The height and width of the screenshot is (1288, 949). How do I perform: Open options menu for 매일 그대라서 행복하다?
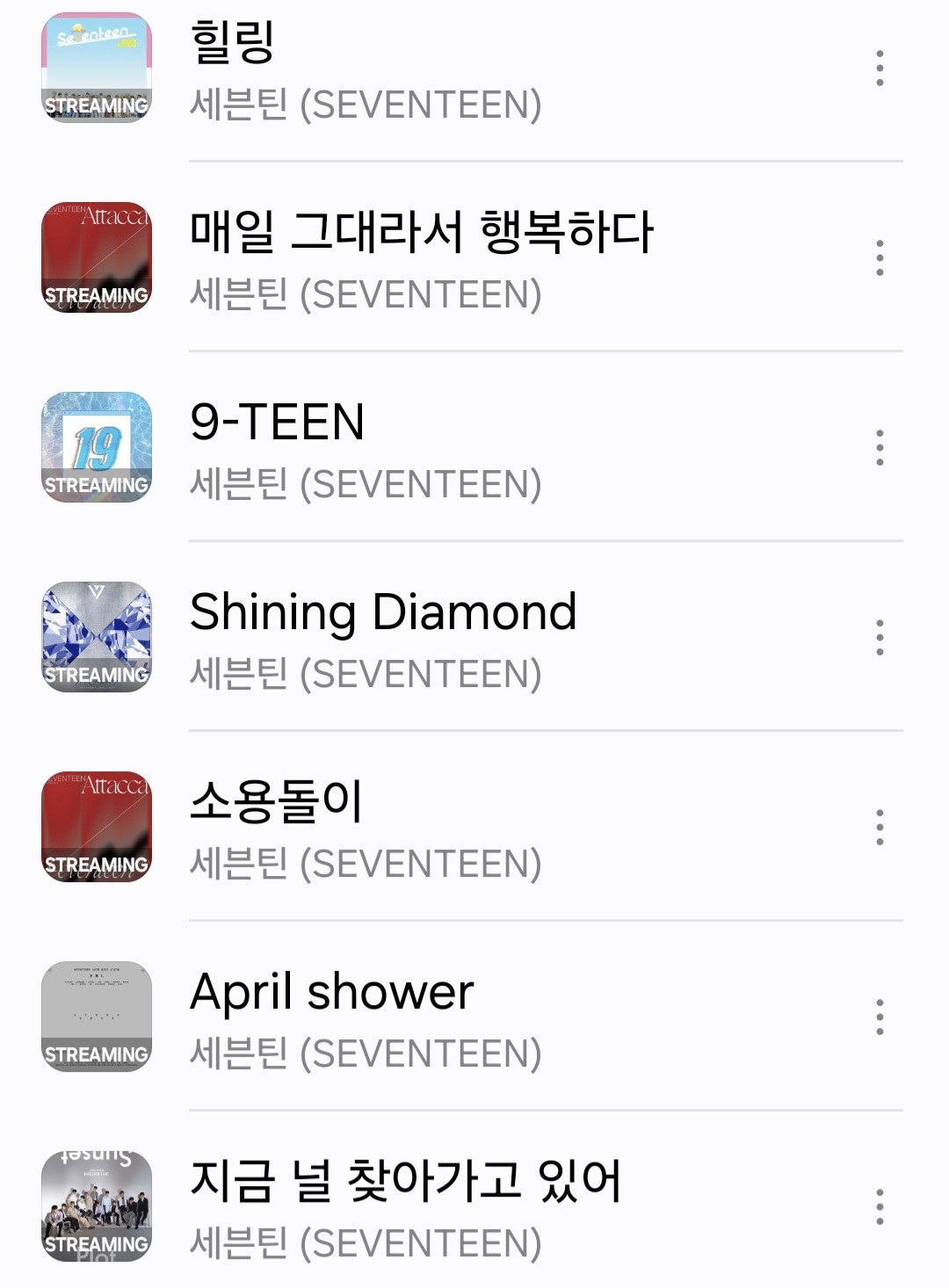point(878,259)
